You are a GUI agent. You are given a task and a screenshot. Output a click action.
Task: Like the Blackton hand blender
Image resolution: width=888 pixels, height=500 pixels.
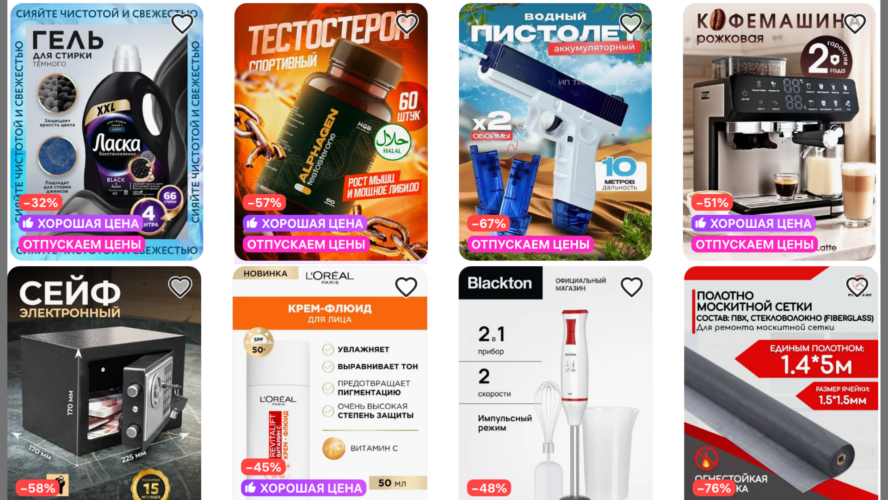coord(631,287)
